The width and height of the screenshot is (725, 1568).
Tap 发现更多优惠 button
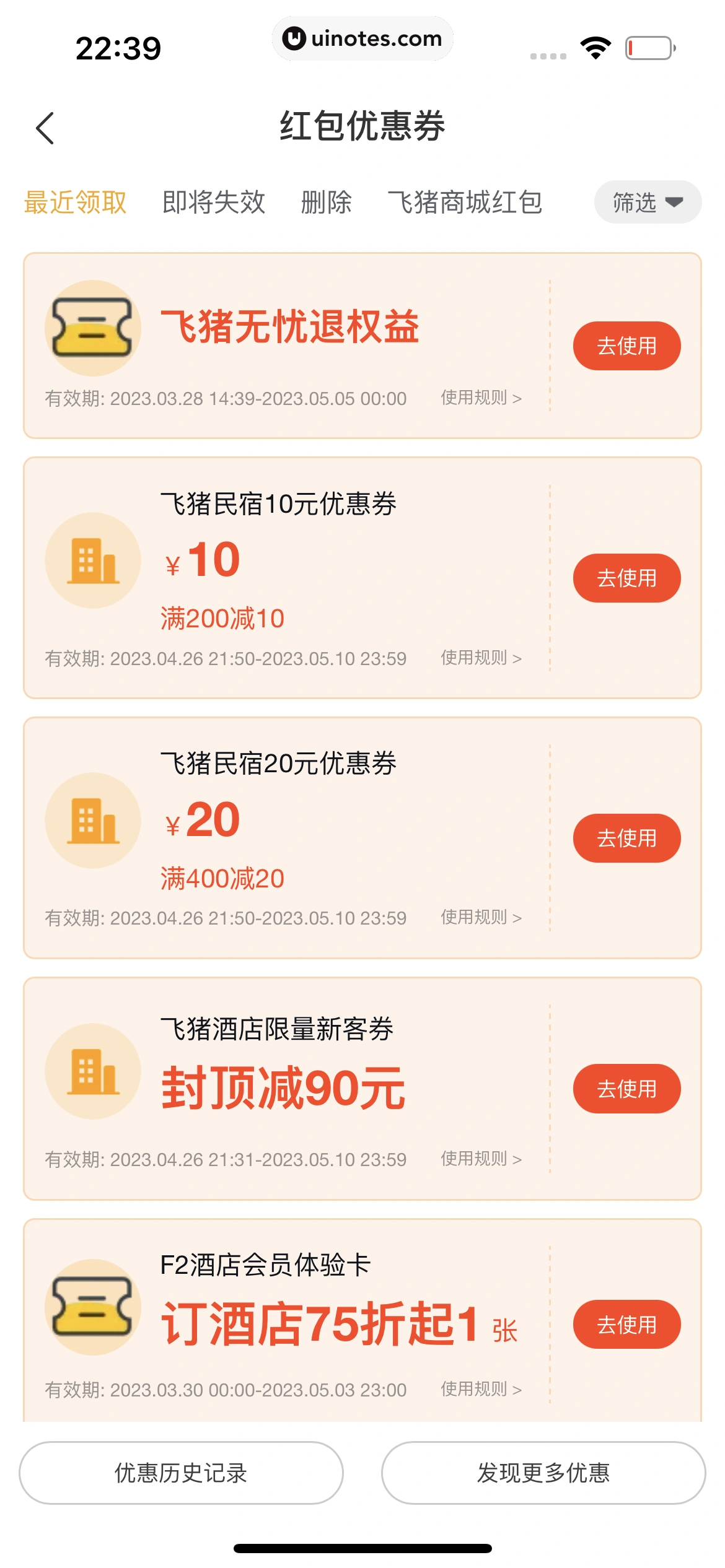coord(543,1473)
